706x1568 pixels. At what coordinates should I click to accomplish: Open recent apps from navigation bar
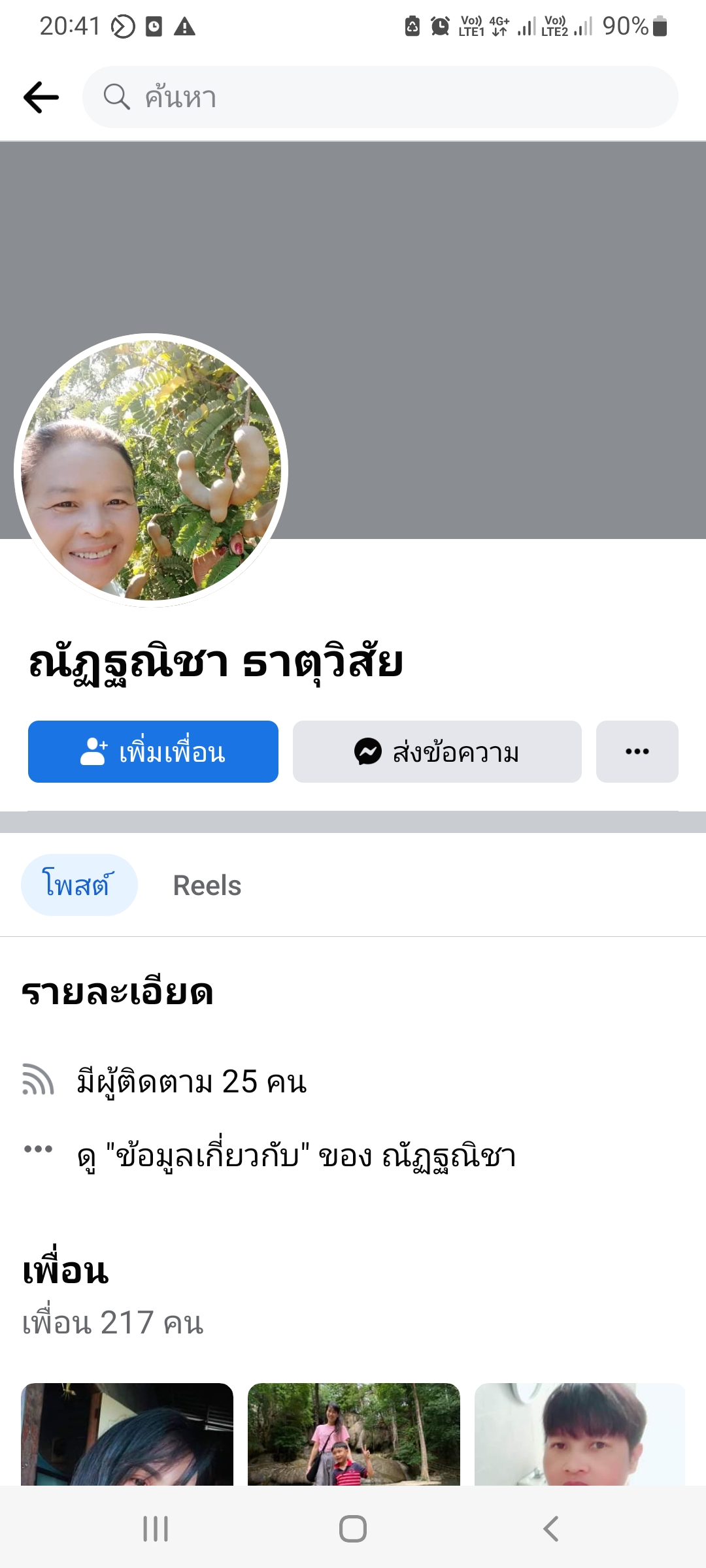click(156, 1529)
